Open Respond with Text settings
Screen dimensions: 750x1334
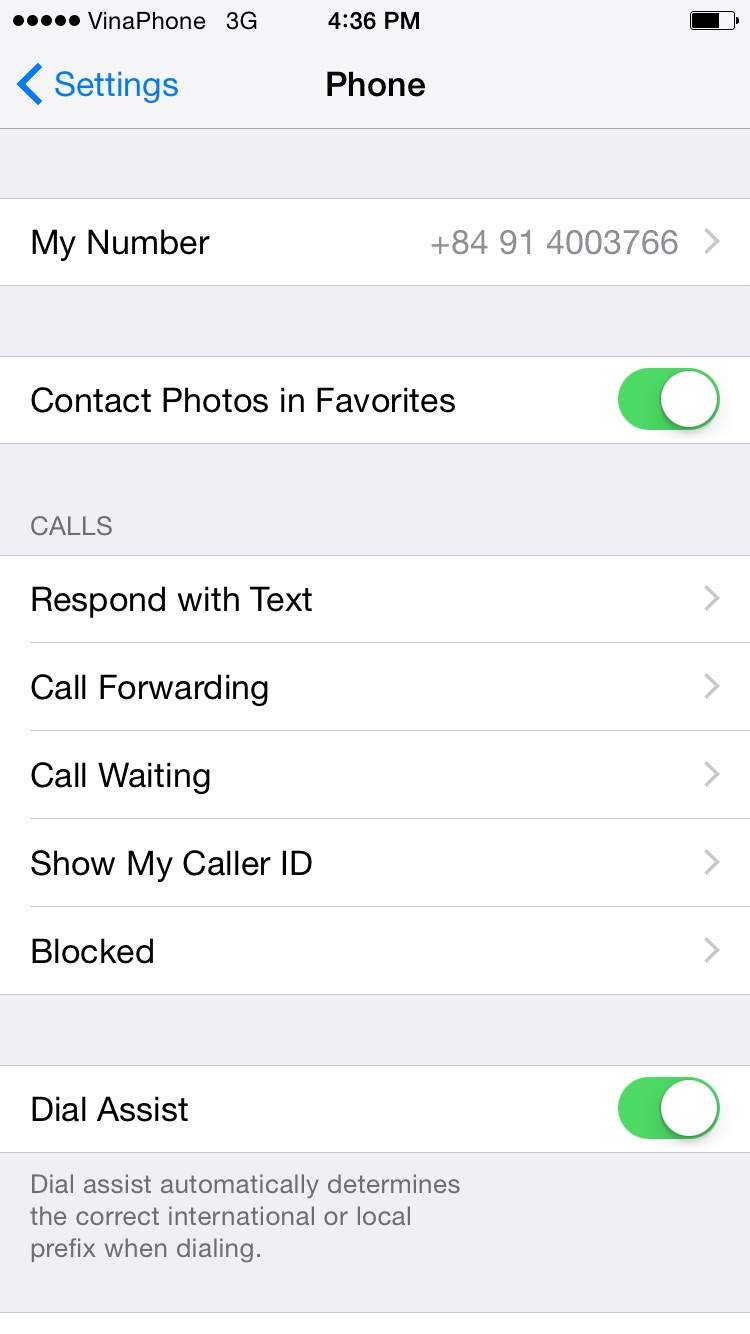point(375,599)
